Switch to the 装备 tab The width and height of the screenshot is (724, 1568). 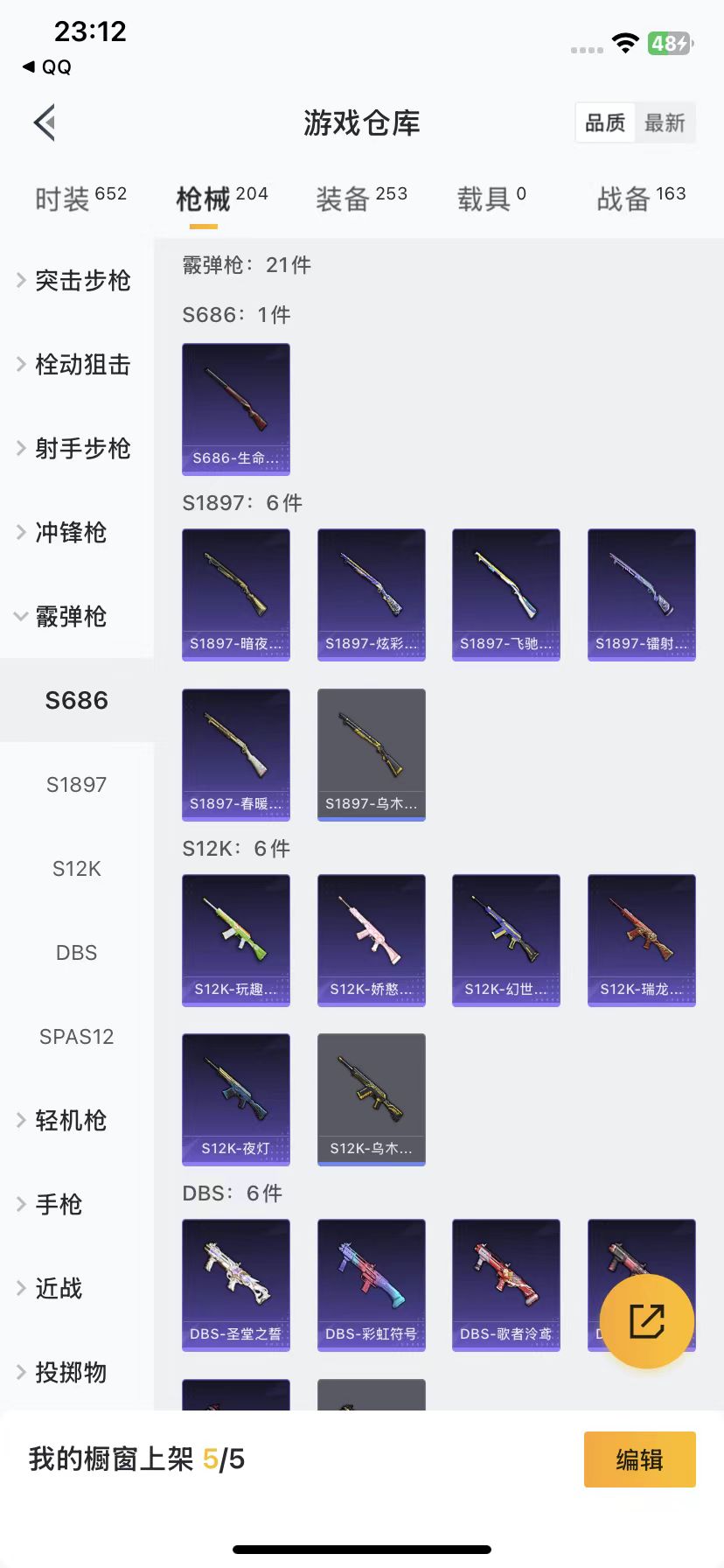(361, 199)
